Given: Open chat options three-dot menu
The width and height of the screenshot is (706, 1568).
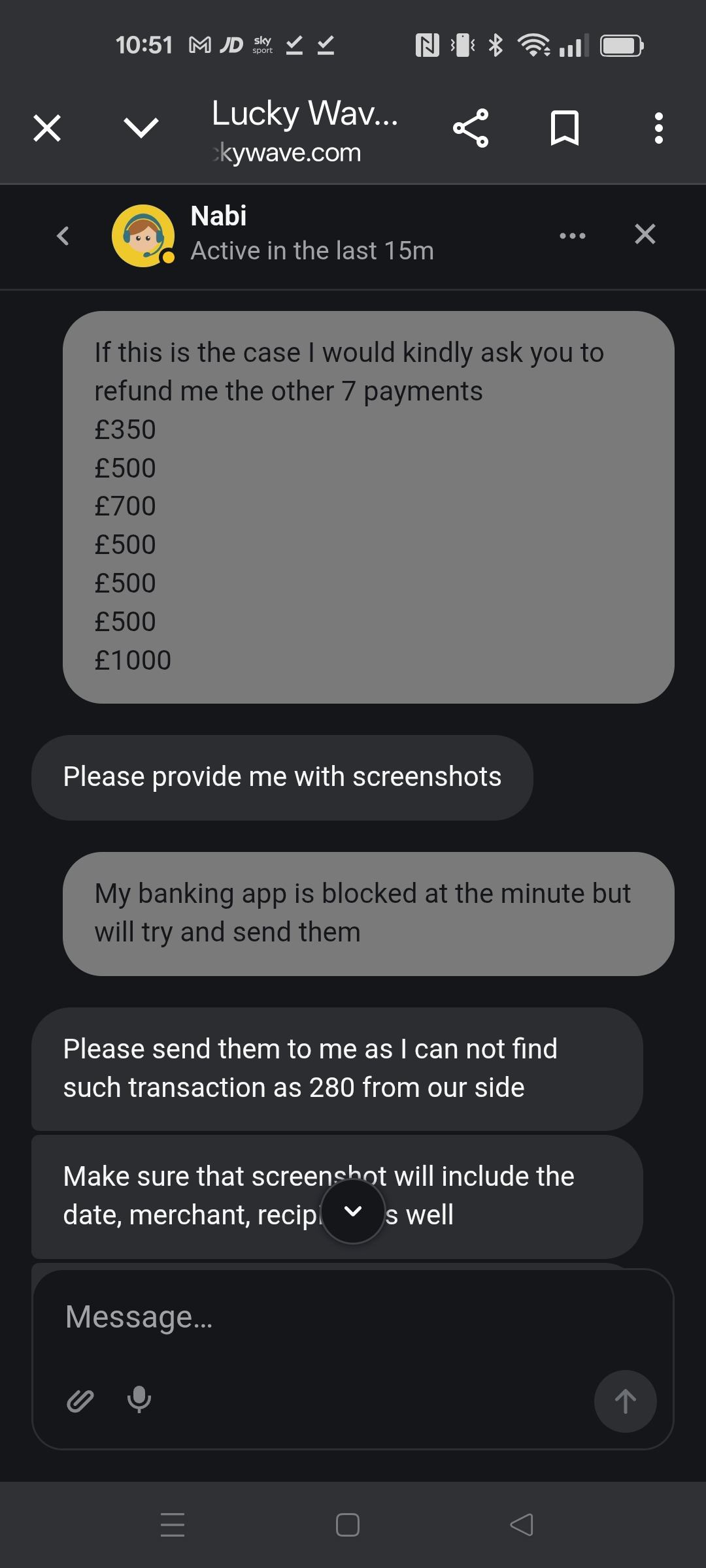Looking at the screenshot, I should coord(573,235).
